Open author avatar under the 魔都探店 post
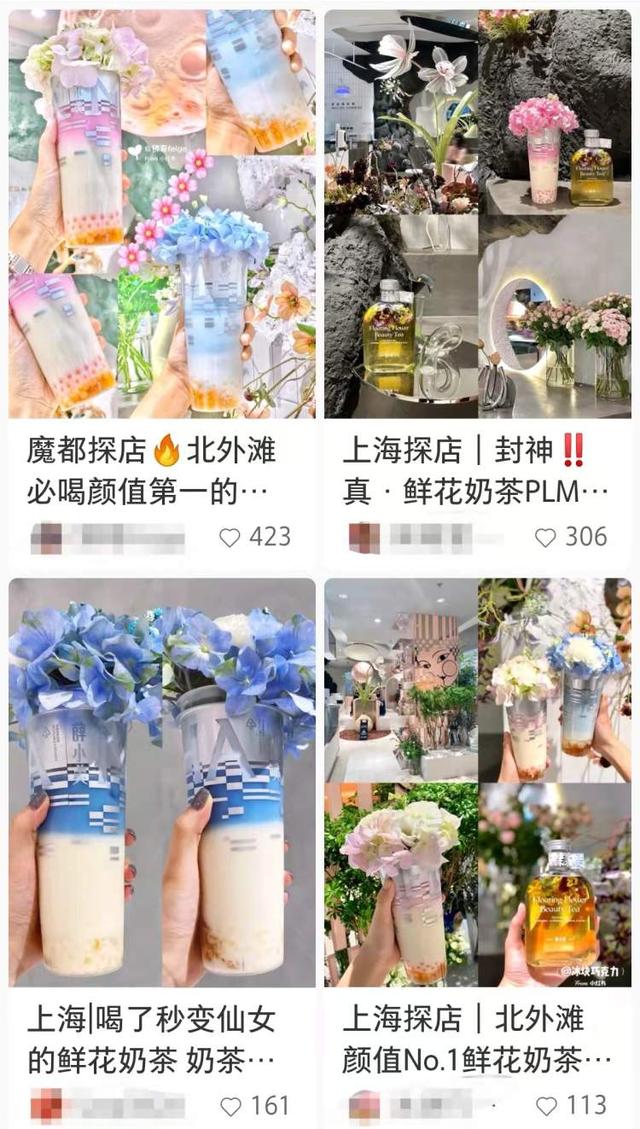Viewport: 640px width, 1129px height. [47, 537]
